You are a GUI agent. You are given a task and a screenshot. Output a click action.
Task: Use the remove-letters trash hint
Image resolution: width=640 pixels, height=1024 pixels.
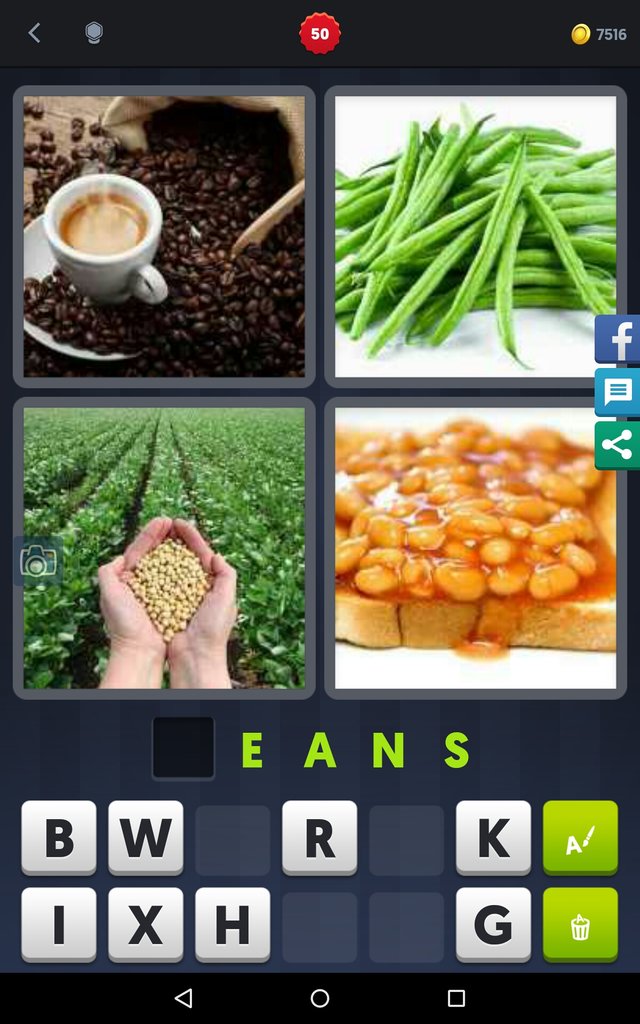(x=580, y=925)
